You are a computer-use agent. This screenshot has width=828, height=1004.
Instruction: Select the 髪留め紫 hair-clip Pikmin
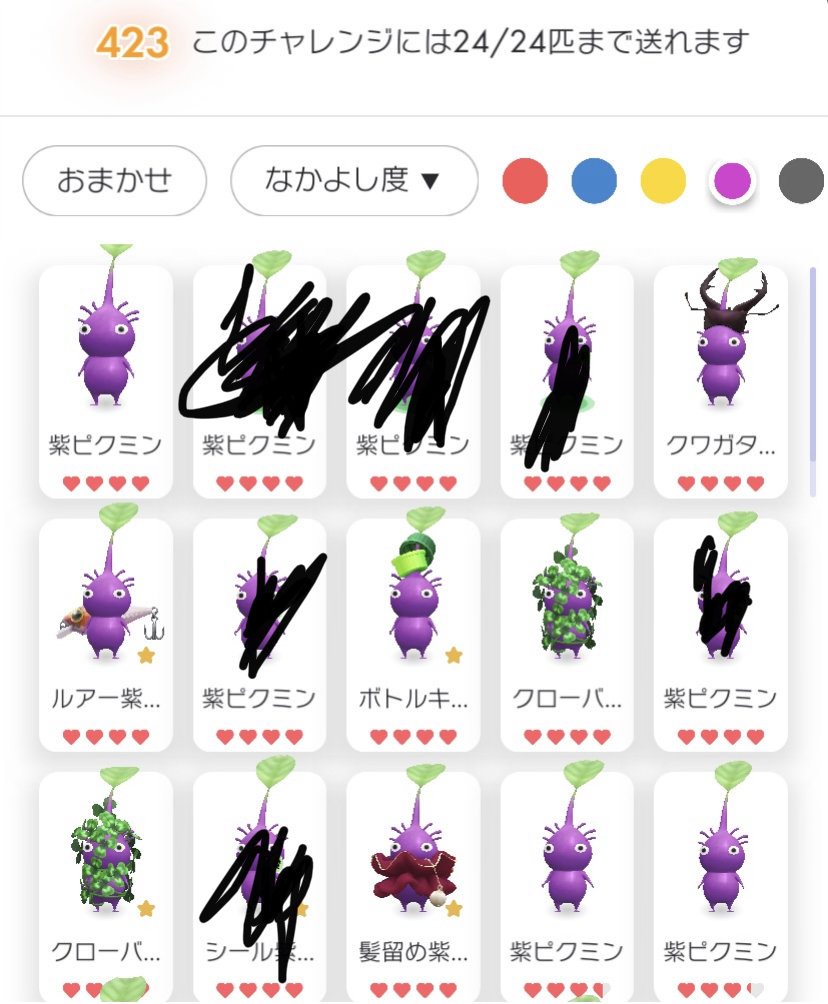tap(414, 880)
